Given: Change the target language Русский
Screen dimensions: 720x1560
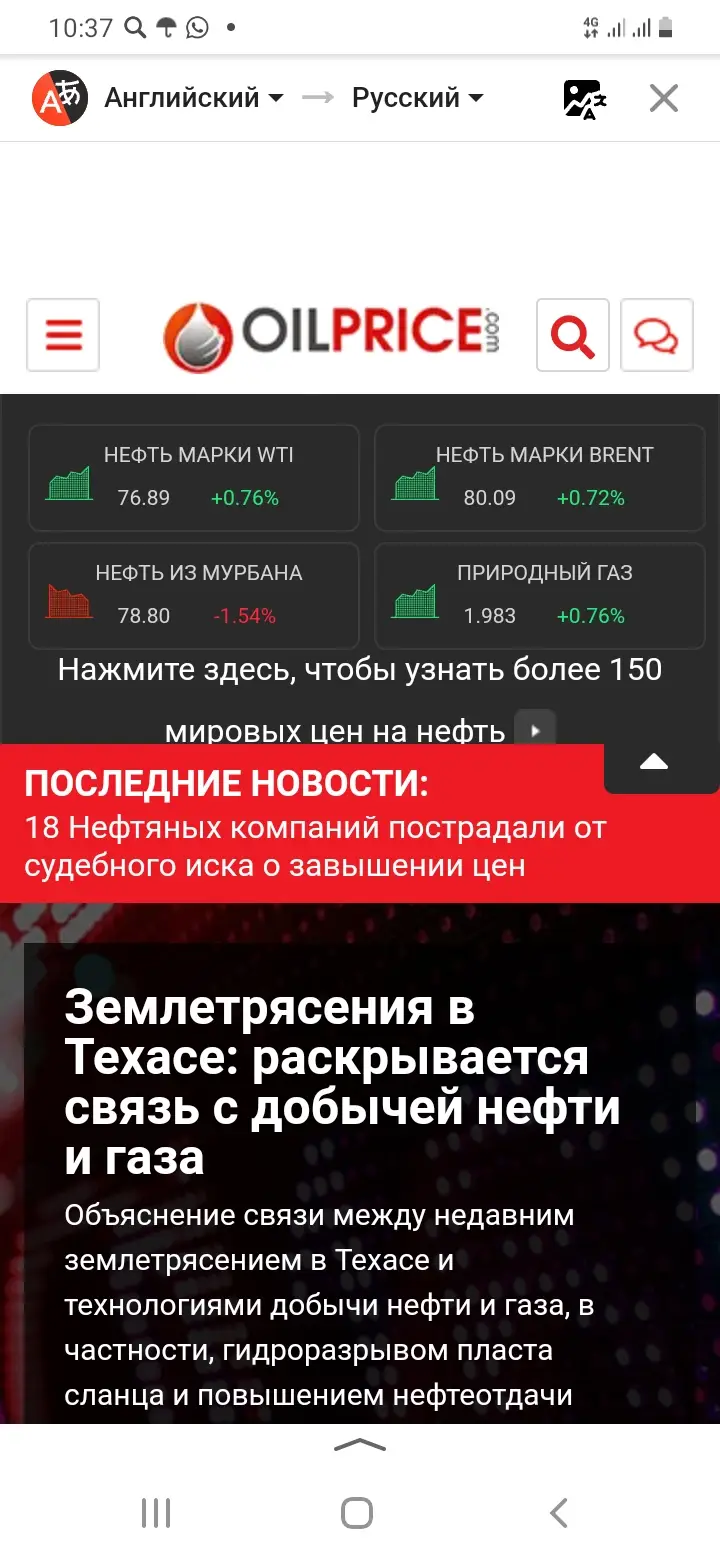Looking at the screenshot, I should coord(417,98).
